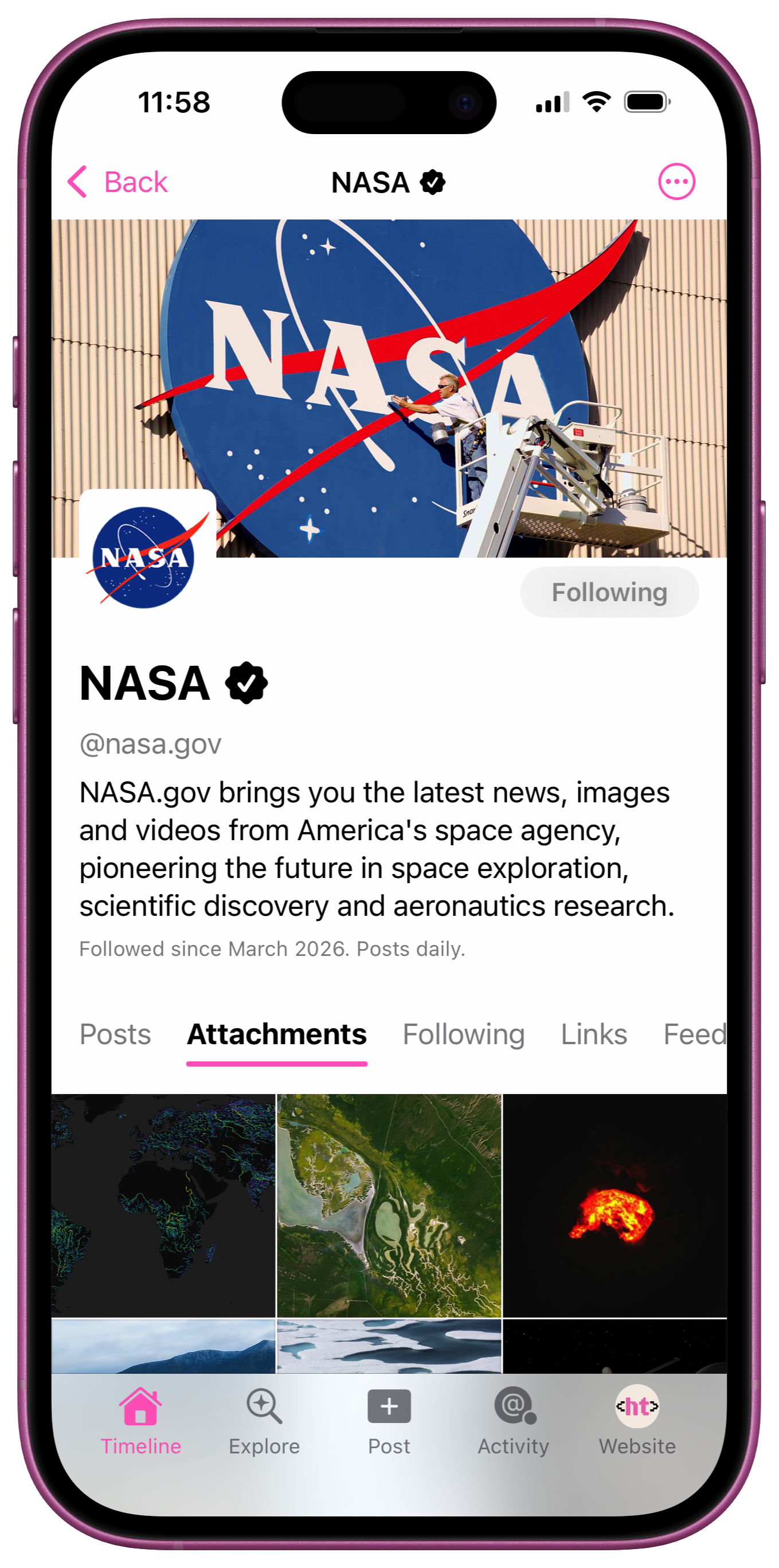Image resolution: width=779 pixels, height=1568 pixels.
Task: Tap the Following button to unfollow NASA
Action: (609, 592)
